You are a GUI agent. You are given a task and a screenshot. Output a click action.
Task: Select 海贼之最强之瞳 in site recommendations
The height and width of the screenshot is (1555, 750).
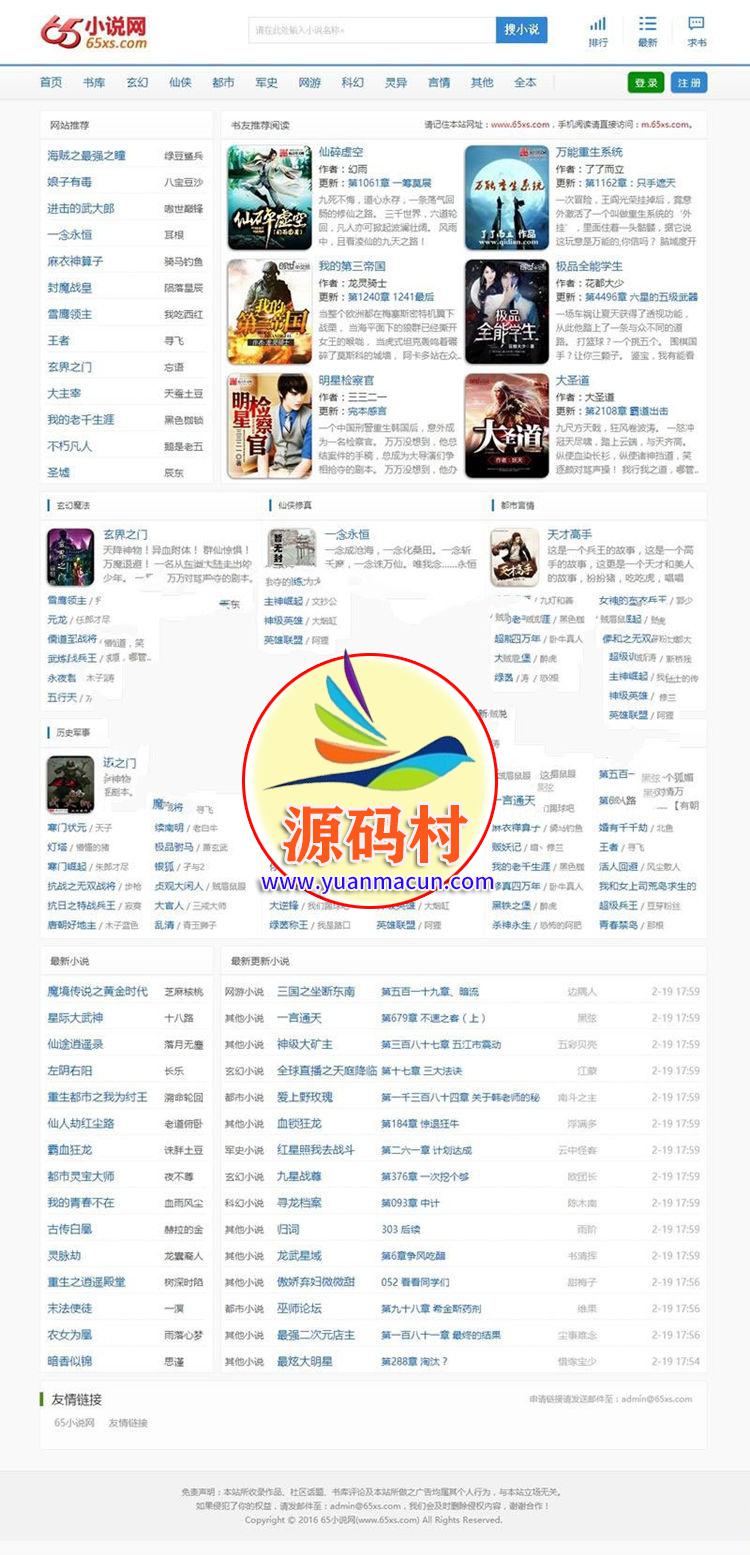(x=87, y=156)
